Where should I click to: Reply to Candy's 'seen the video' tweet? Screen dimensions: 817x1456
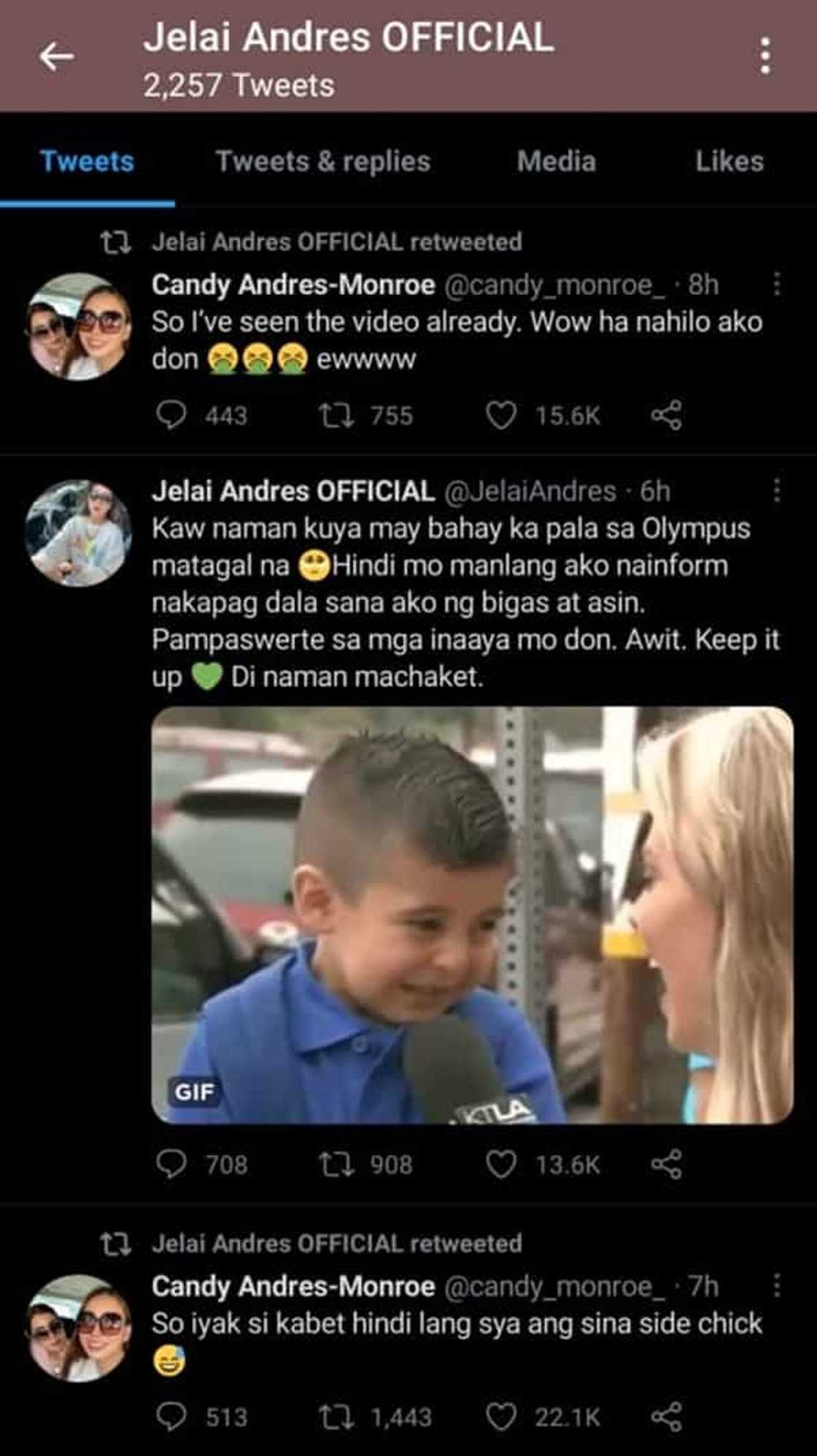coord(171,415)
